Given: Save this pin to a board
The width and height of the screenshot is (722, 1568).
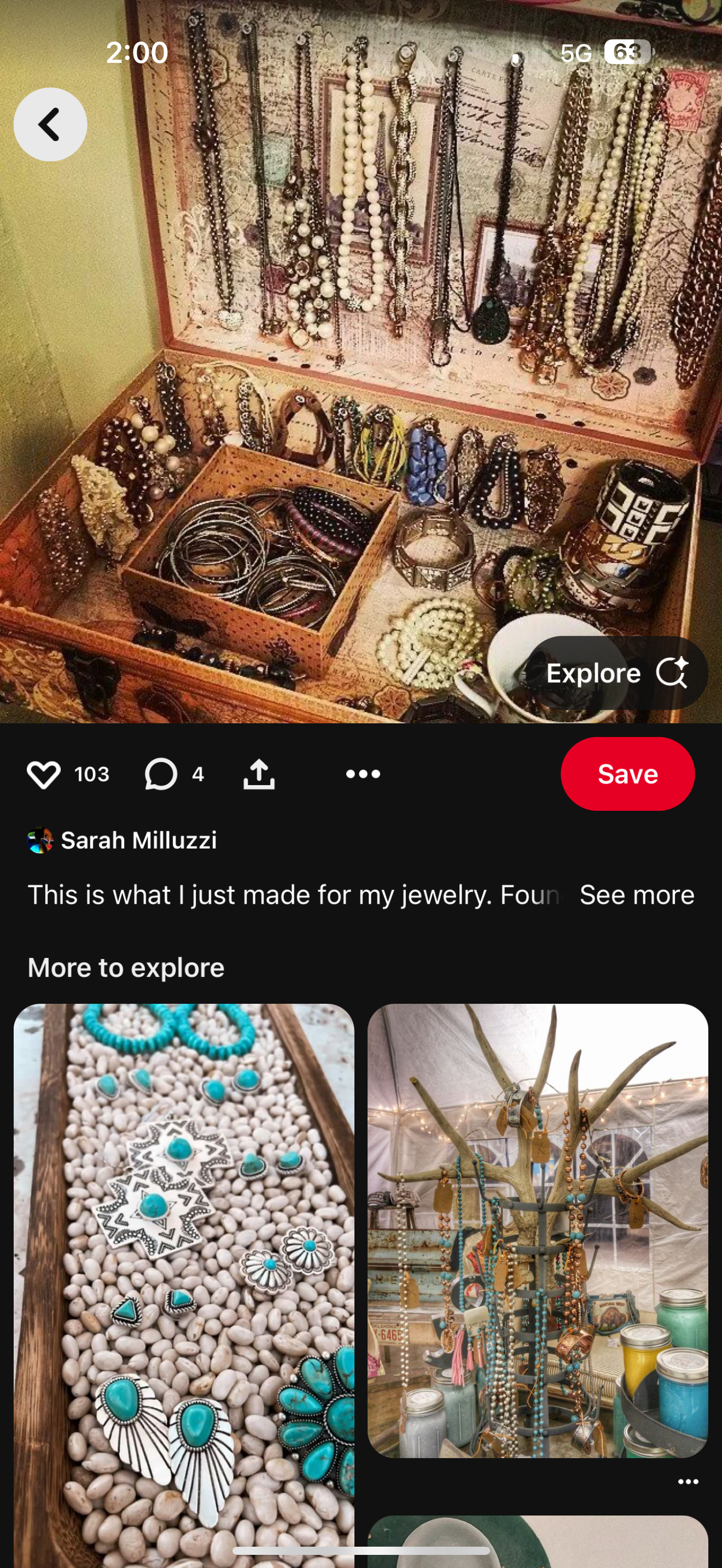Looking at the screenshot, I should (x=627, y=774).
